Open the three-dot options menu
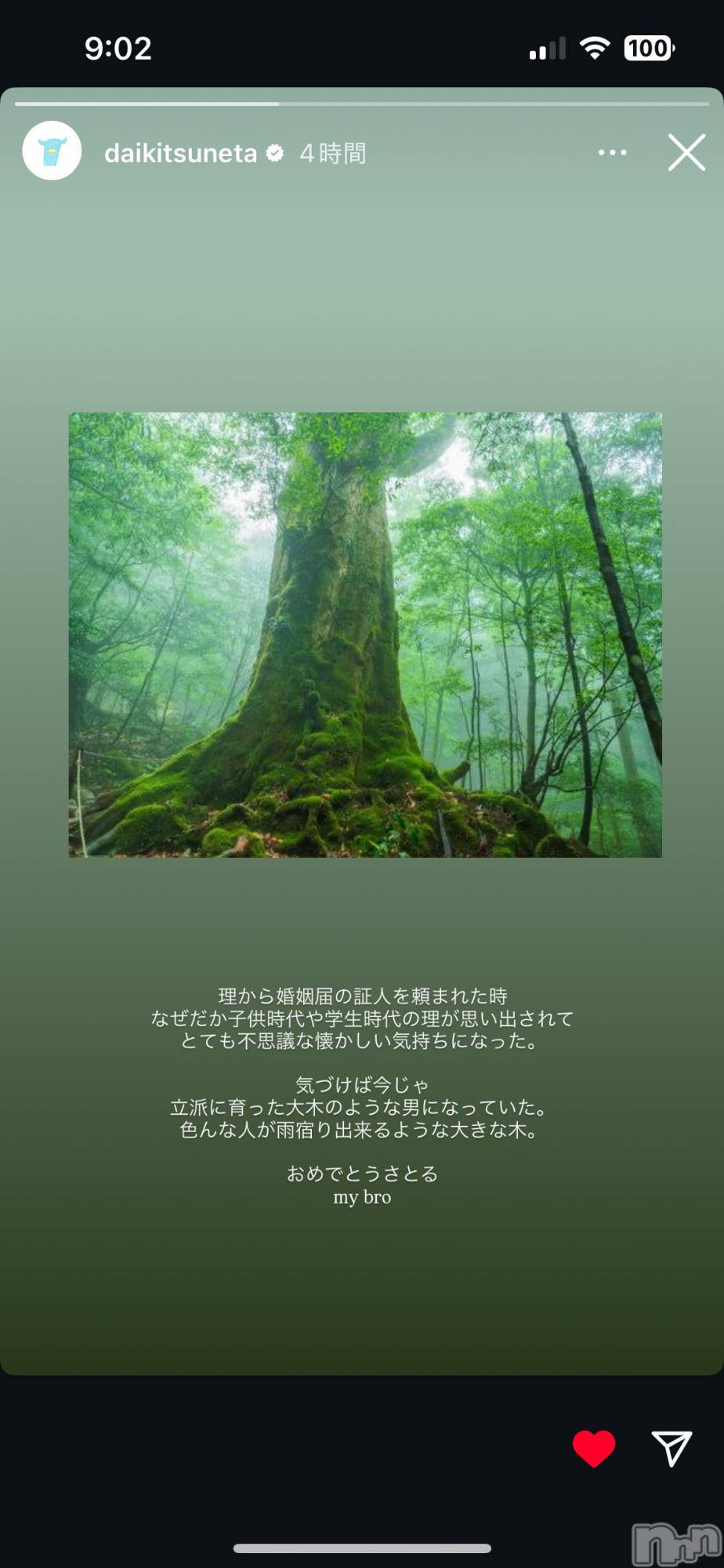This screenshot has height=1568, width=724. pos(612,152)
